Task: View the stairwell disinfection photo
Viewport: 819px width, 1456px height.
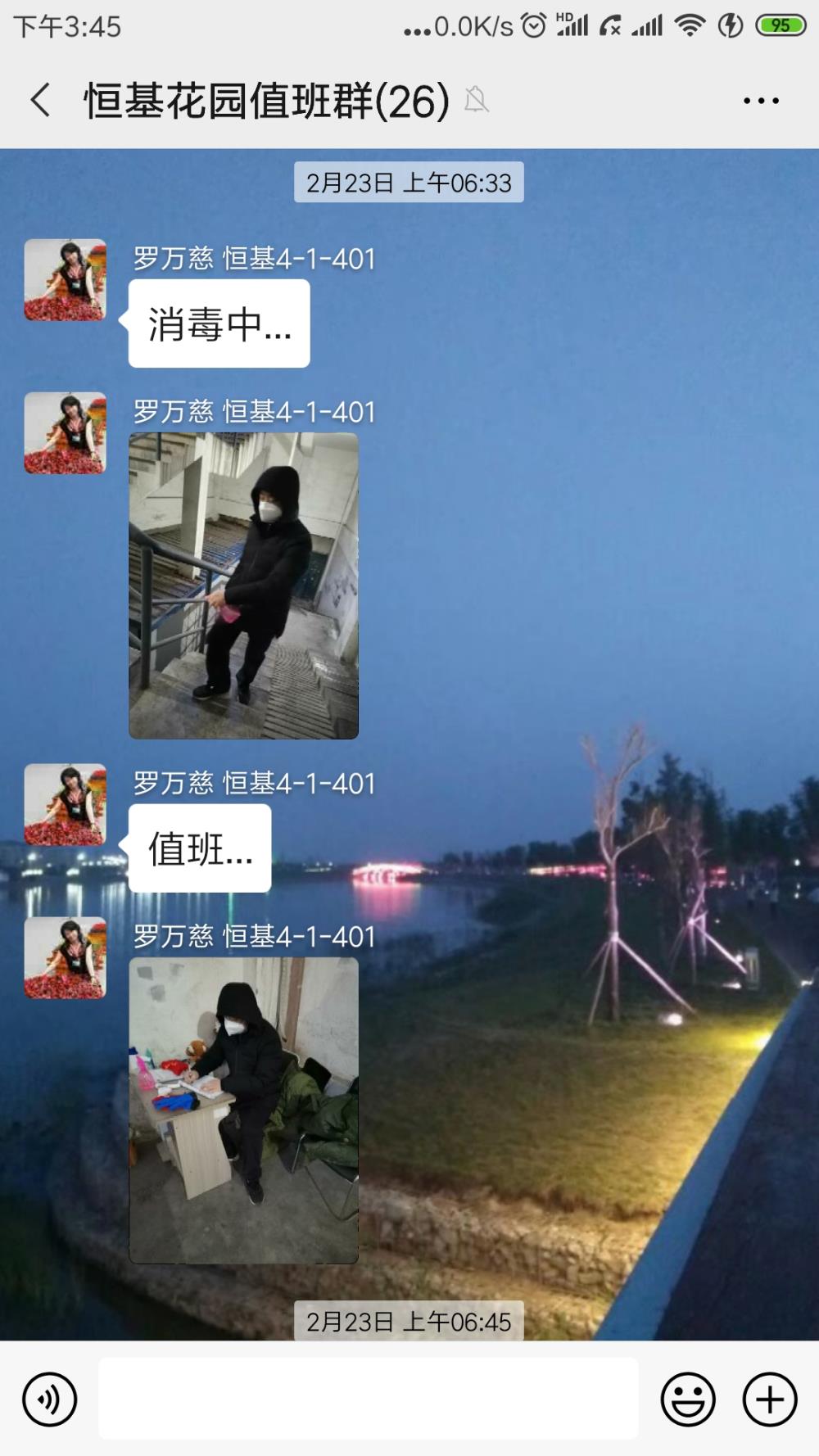Action: point(244,586)
